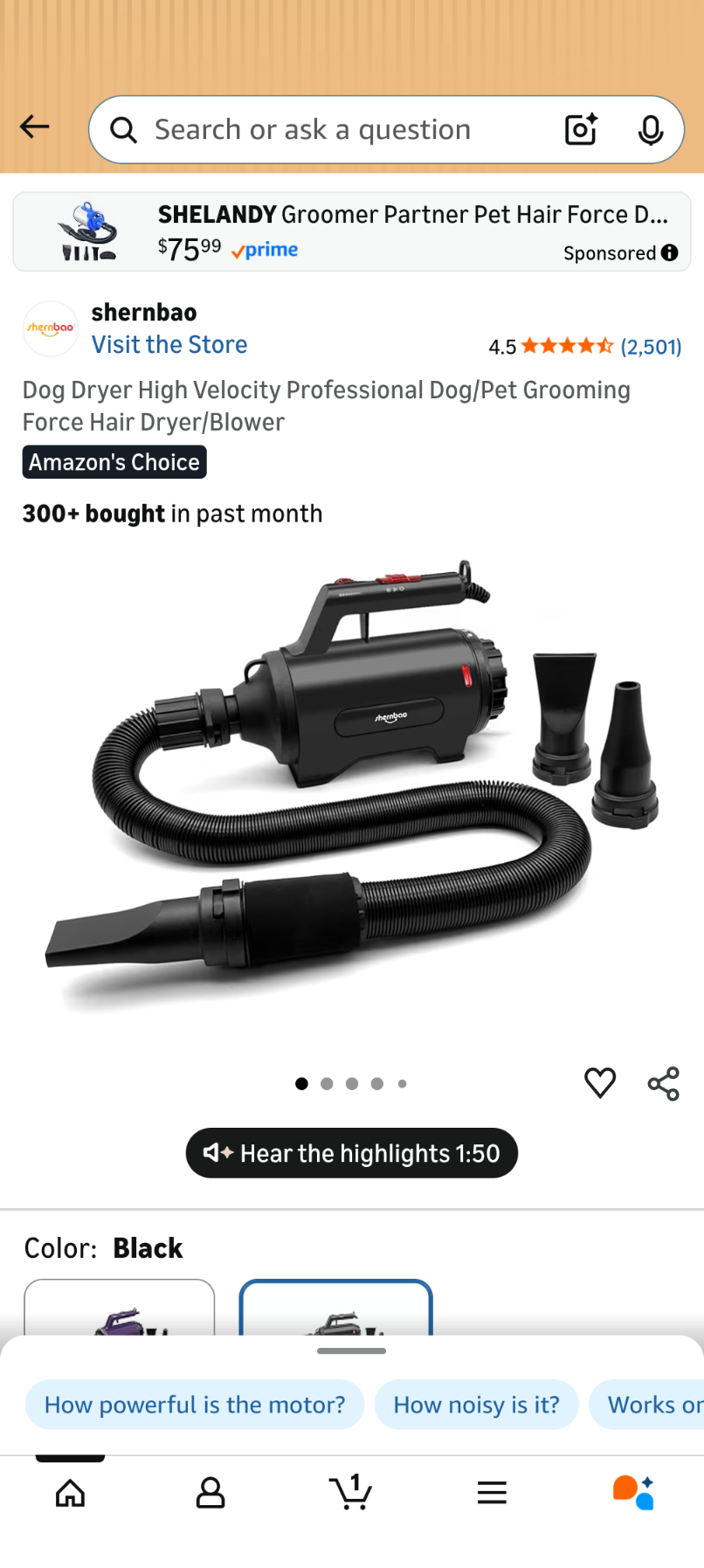The height and width of the screenshot is (1568, 704).
Task: Open the hamburger menu tab
Action: 492,1493
